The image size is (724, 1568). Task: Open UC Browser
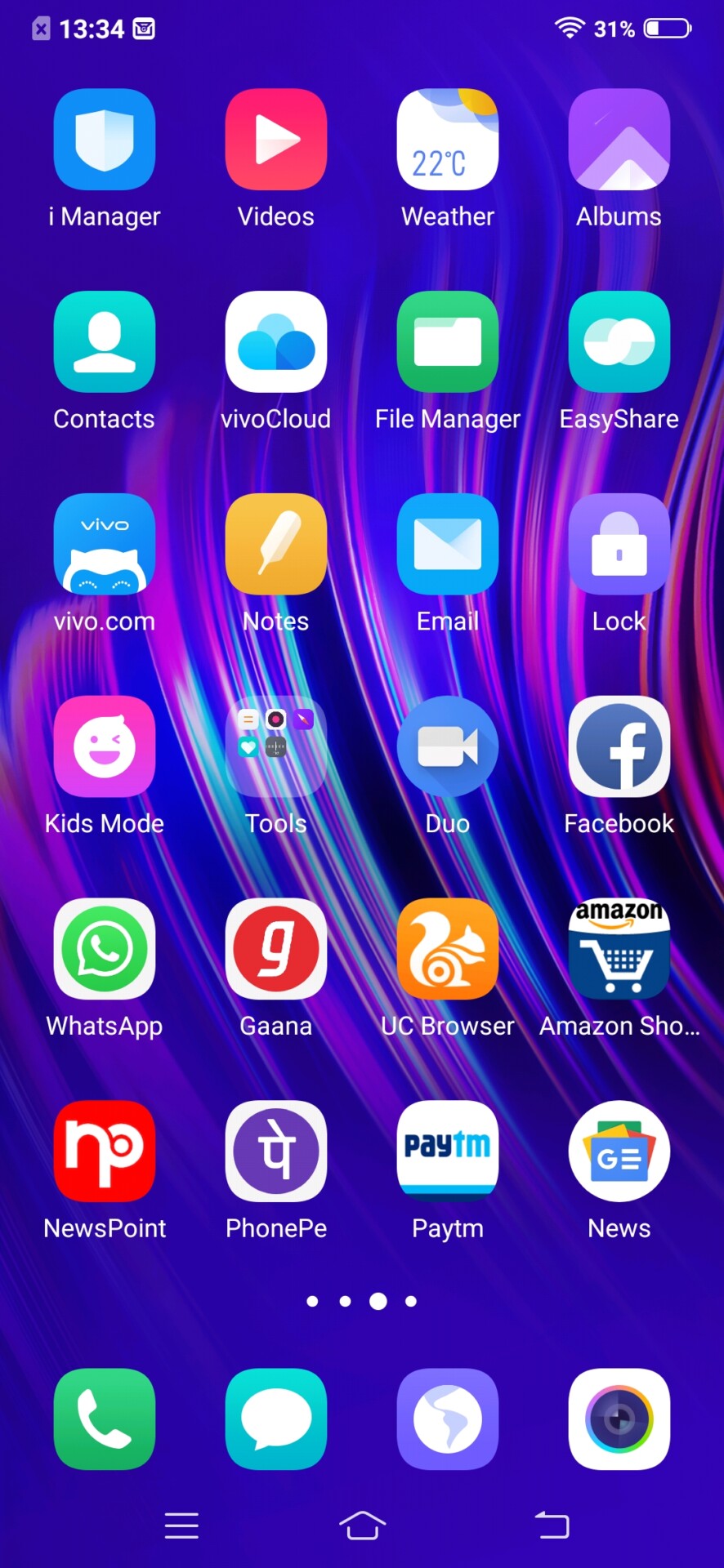[448, 950]
